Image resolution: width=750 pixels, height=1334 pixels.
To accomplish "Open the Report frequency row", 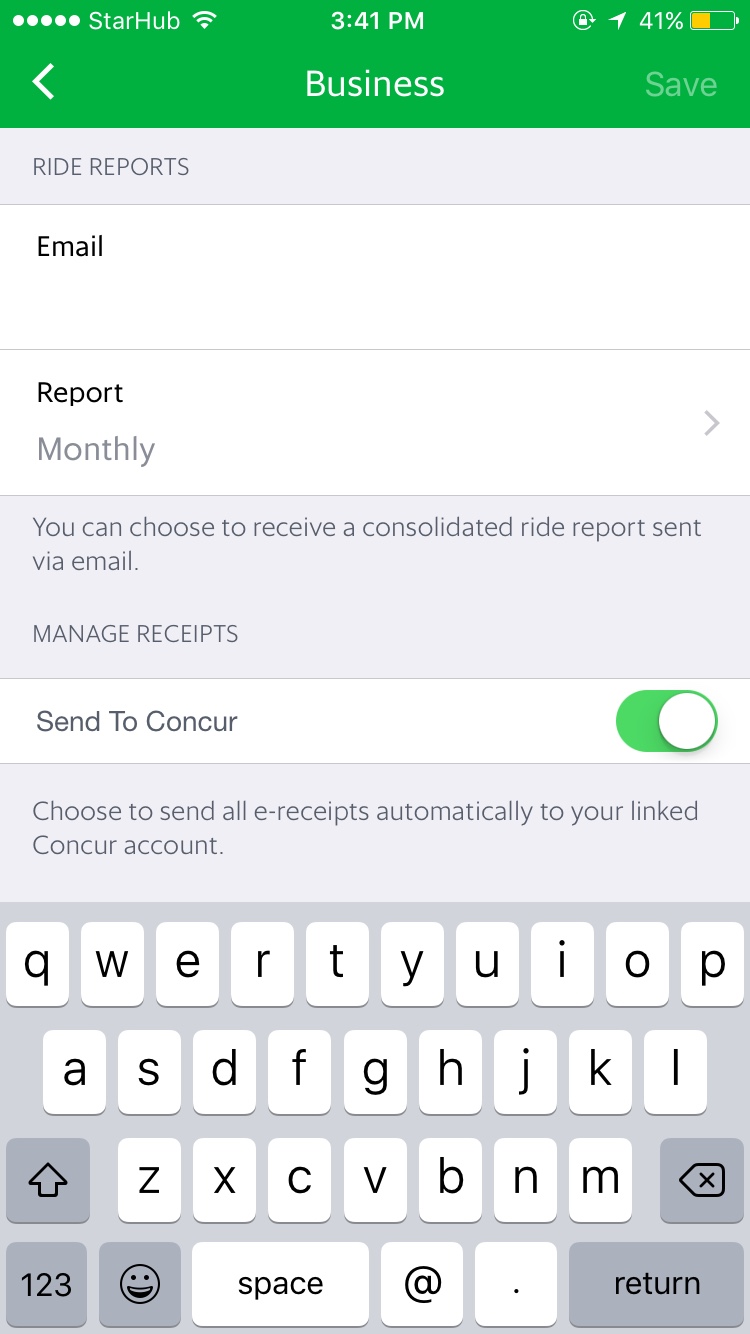I will [375, 423].
